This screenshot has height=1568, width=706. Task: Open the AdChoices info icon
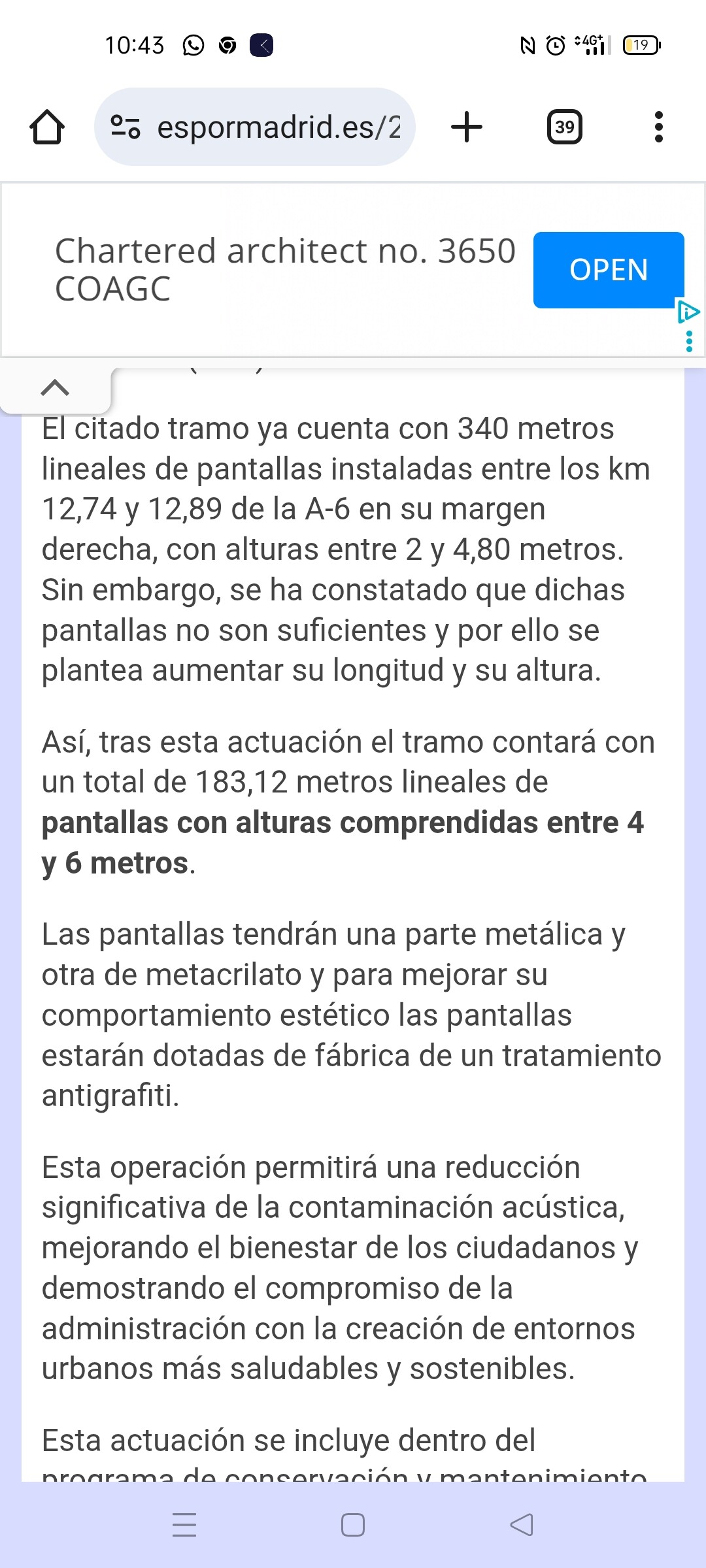tap(688, 312)
